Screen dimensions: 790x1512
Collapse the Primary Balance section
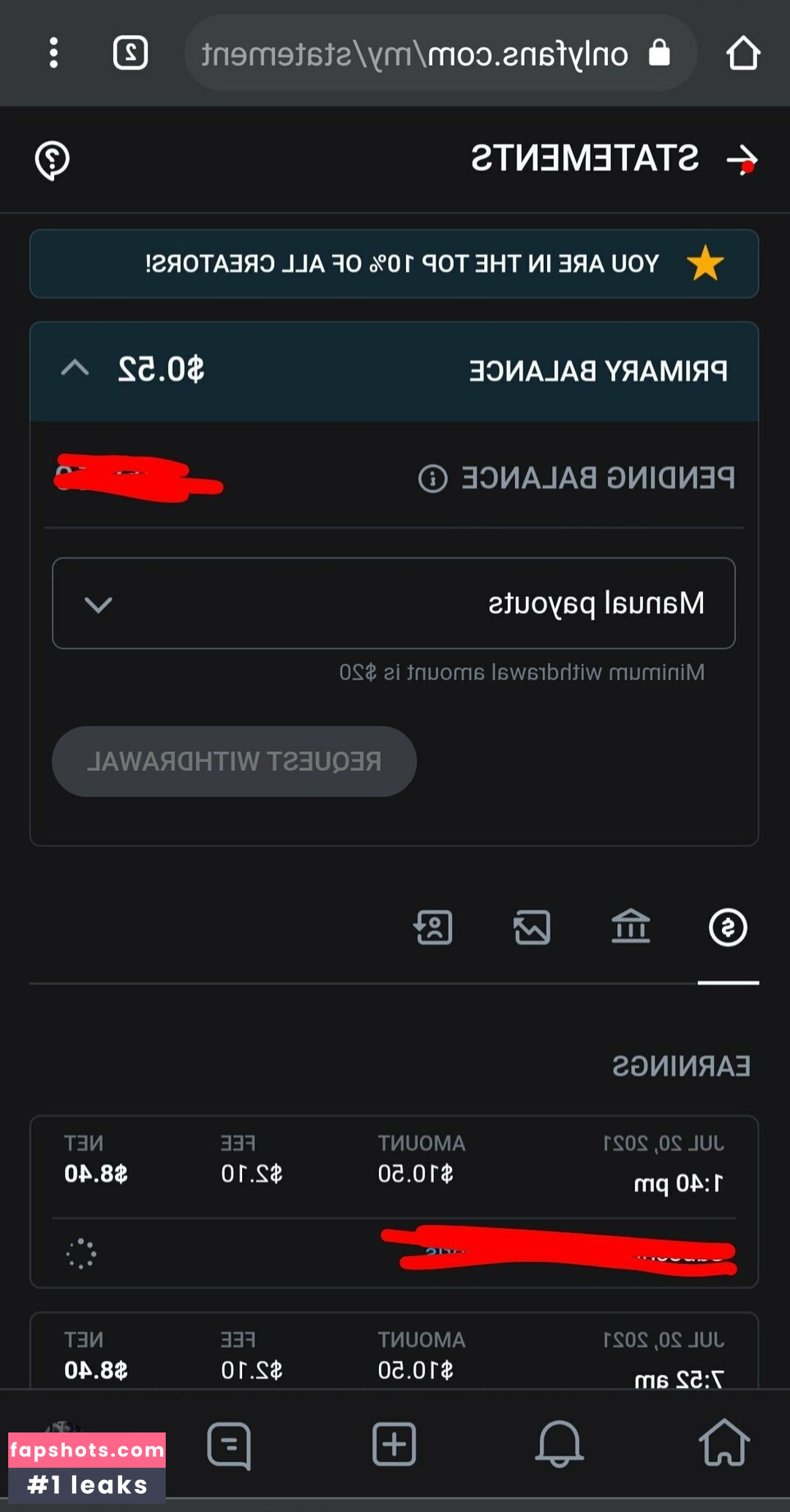tap(75, 368)
